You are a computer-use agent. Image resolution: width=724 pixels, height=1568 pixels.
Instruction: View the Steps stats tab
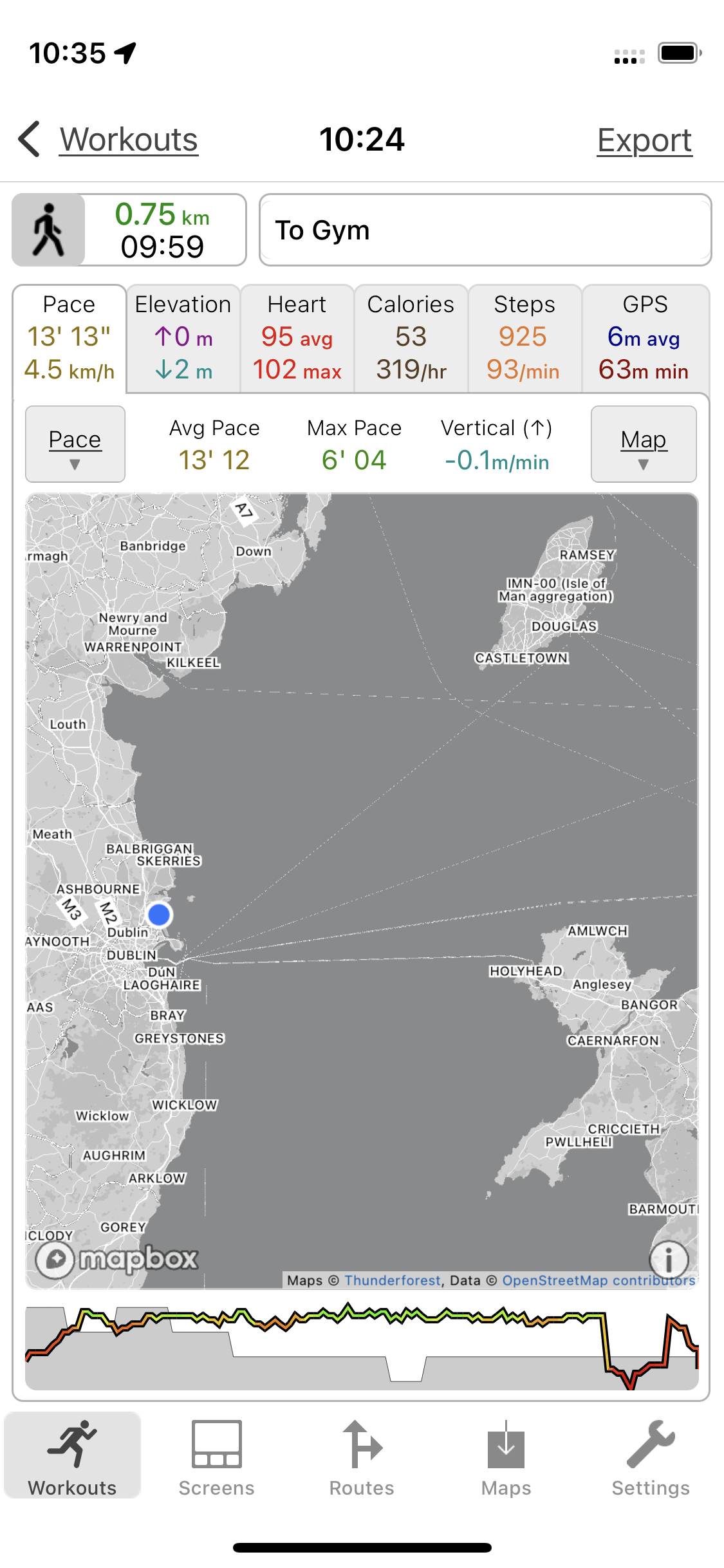[x=524, y=338]
